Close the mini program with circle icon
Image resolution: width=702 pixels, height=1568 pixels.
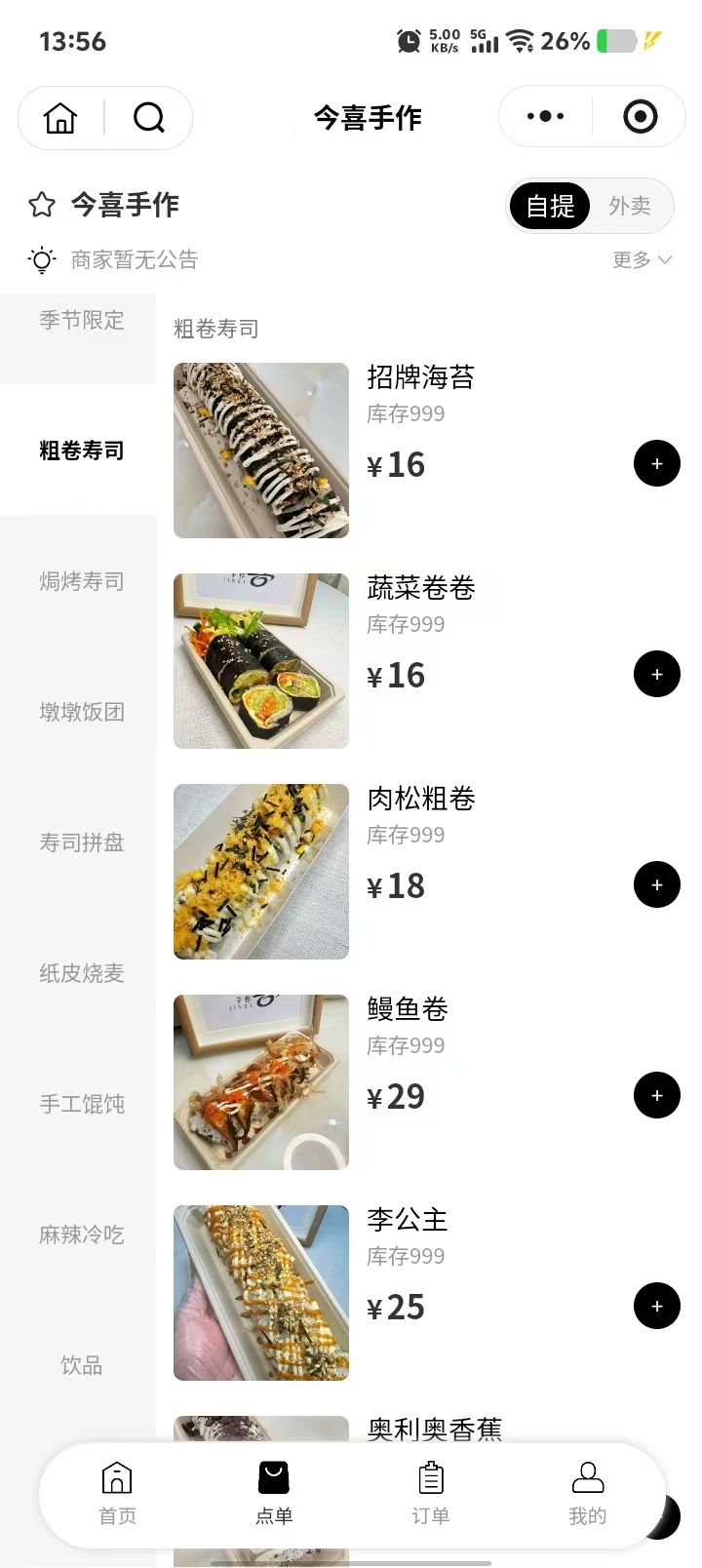(x=640, y=117)
